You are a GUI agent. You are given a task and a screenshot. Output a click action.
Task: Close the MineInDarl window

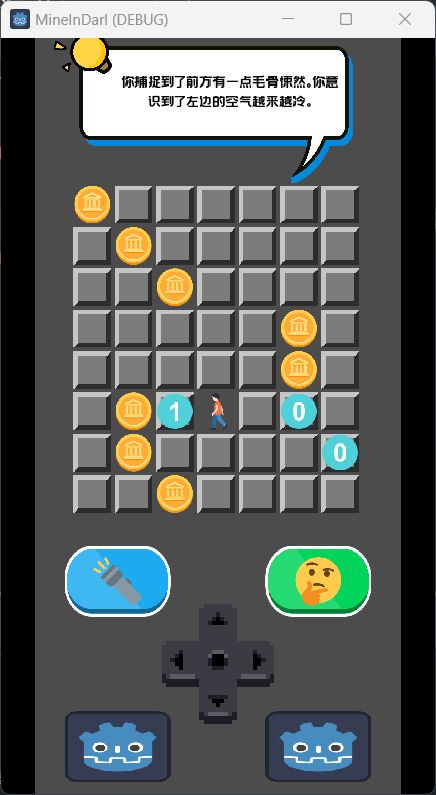405,19
